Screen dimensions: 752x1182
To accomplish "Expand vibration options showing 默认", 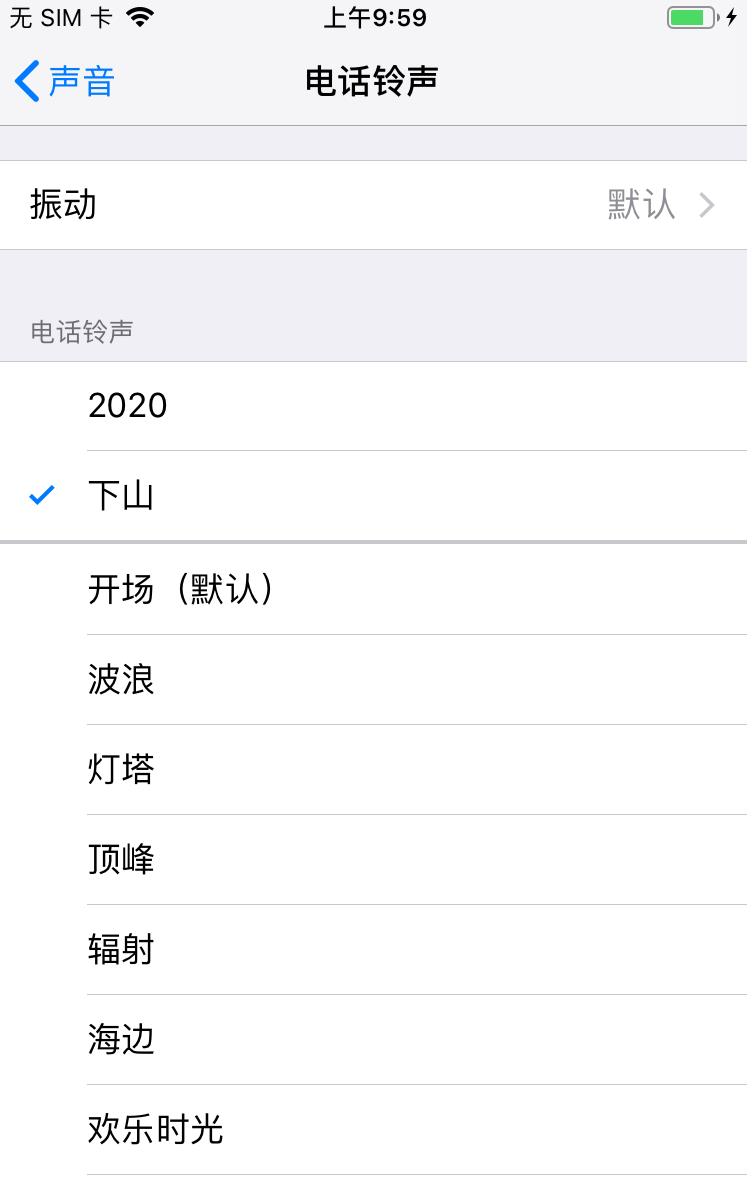I will click(641, 204).
